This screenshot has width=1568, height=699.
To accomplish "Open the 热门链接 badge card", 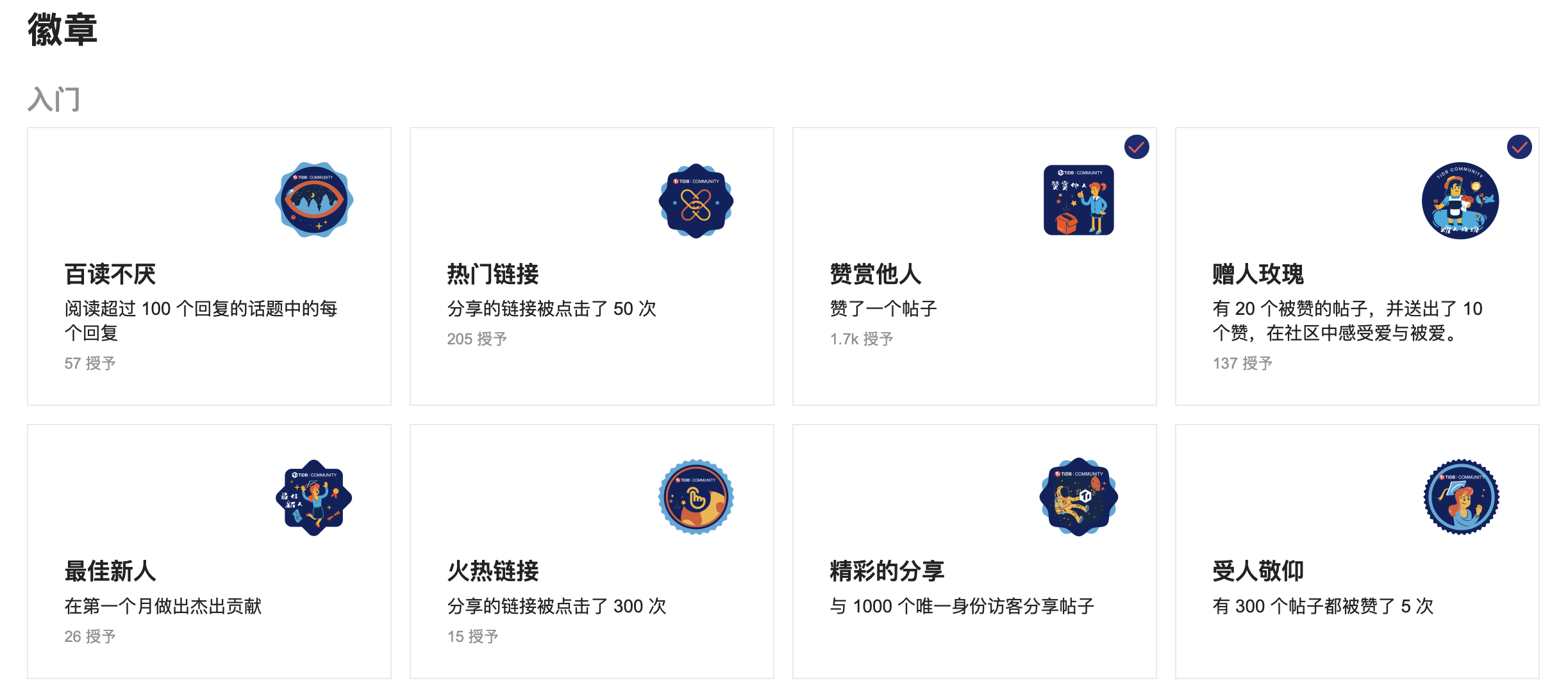I will pos(492,274).
